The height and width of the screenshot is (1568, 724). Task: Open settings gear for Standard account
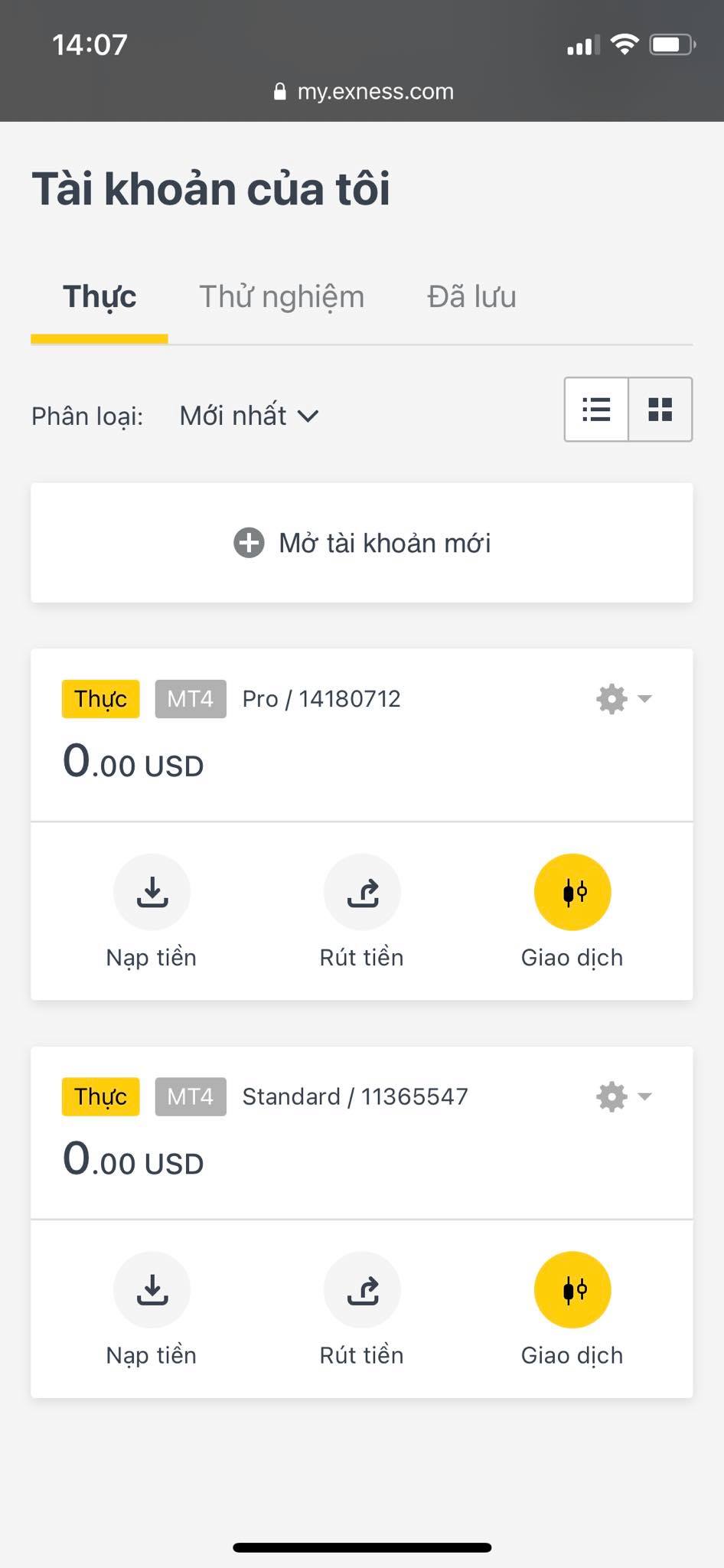tap(610, 1096)
